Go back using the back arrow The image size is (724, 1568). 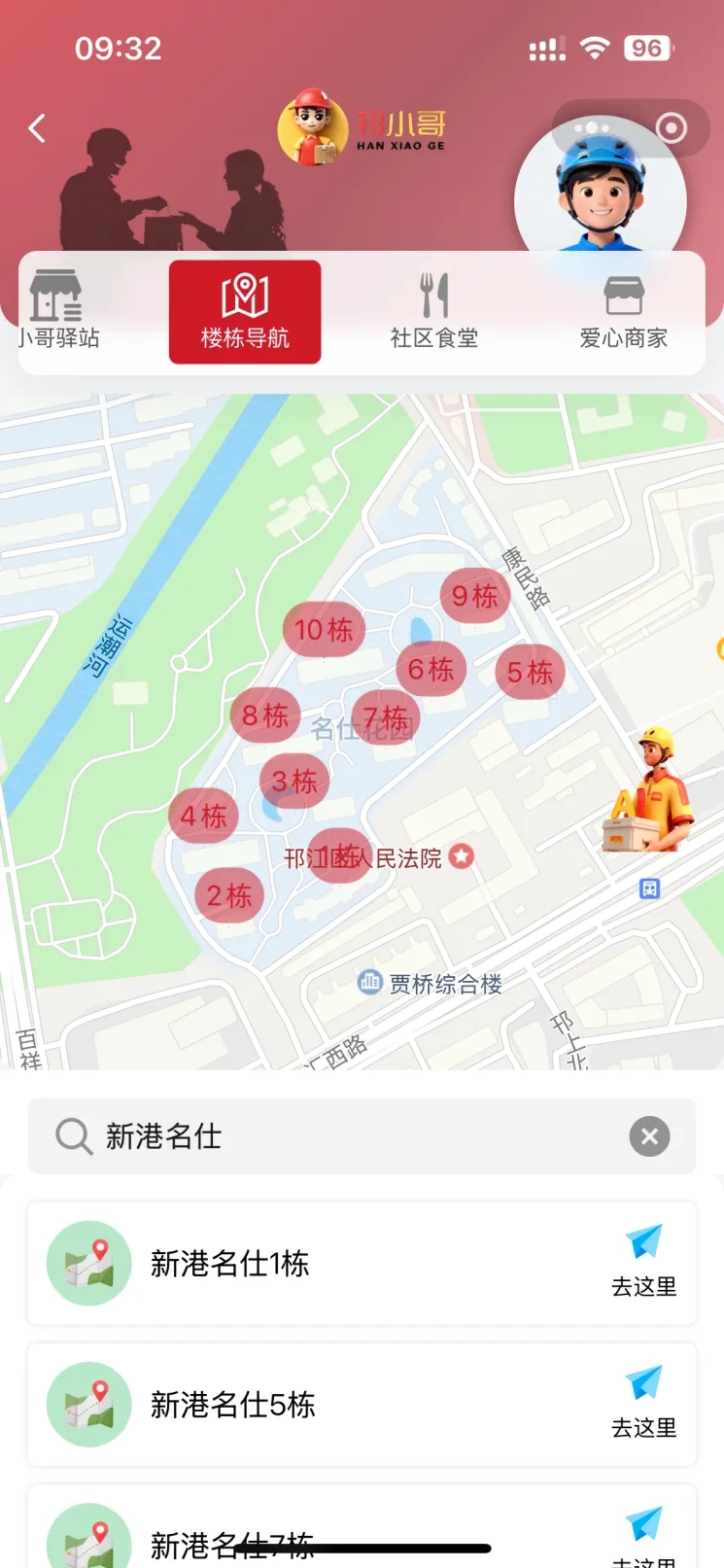point(38,127)
